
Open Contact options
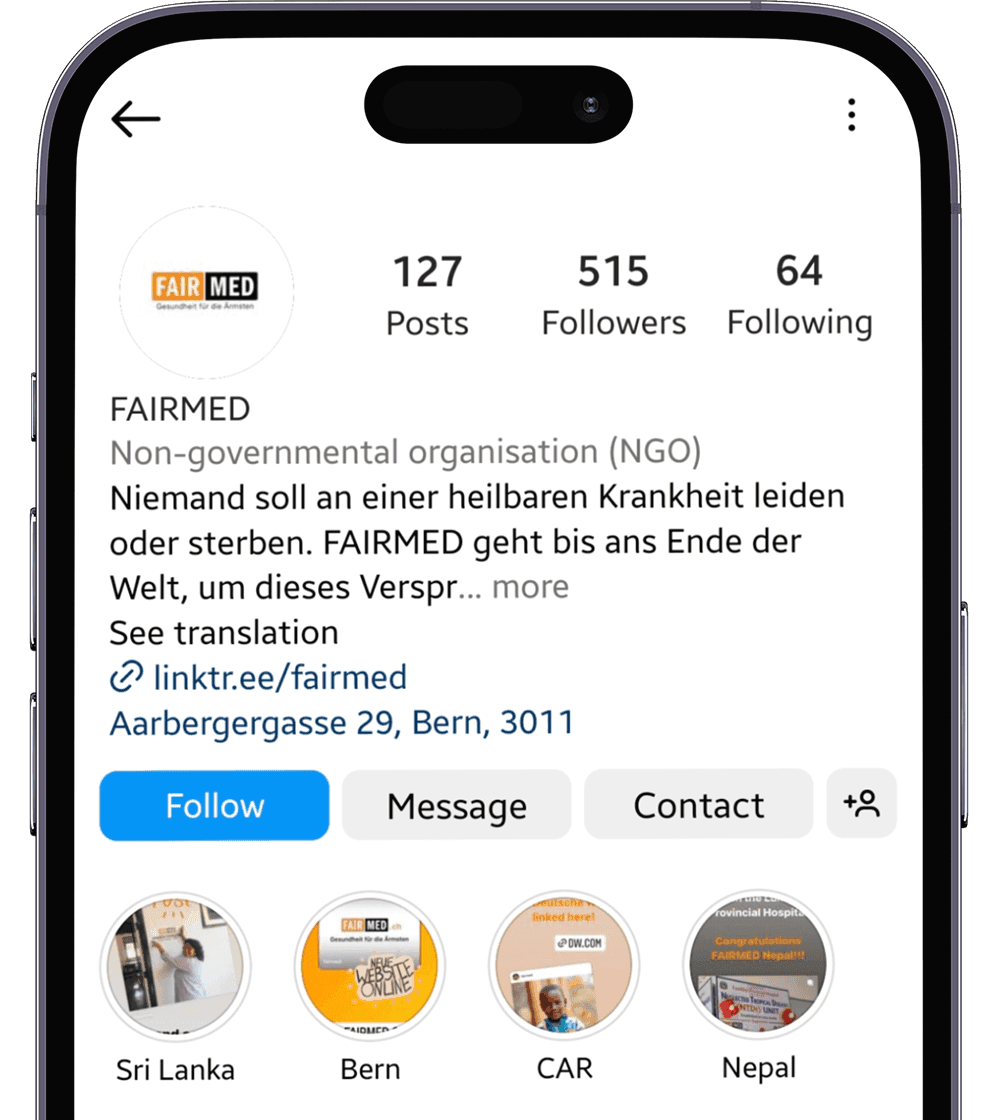pos(698,805)
